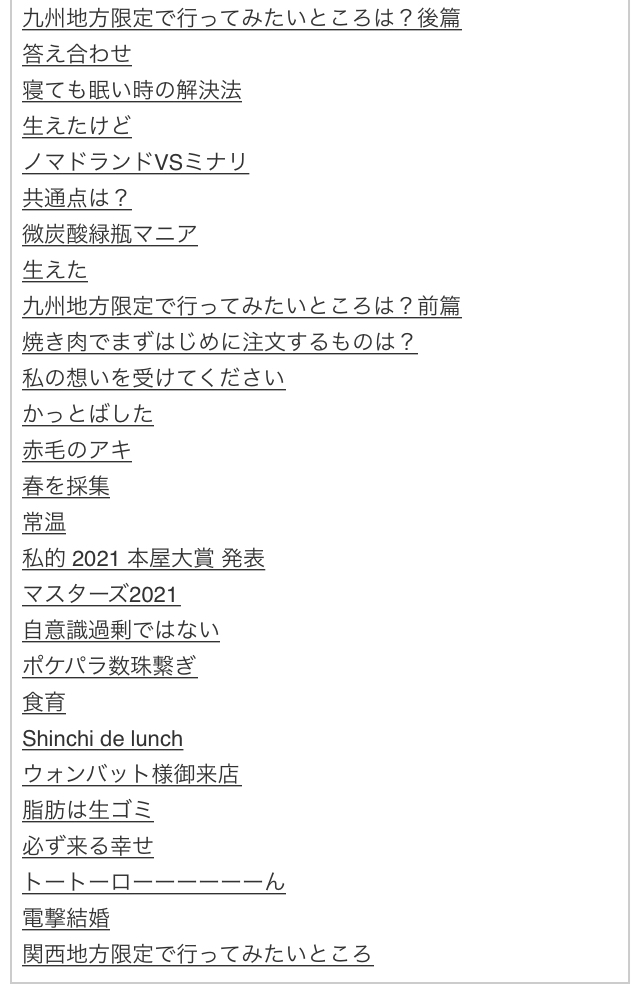Open the マスターズ2021 post

(x=101, y=595)
